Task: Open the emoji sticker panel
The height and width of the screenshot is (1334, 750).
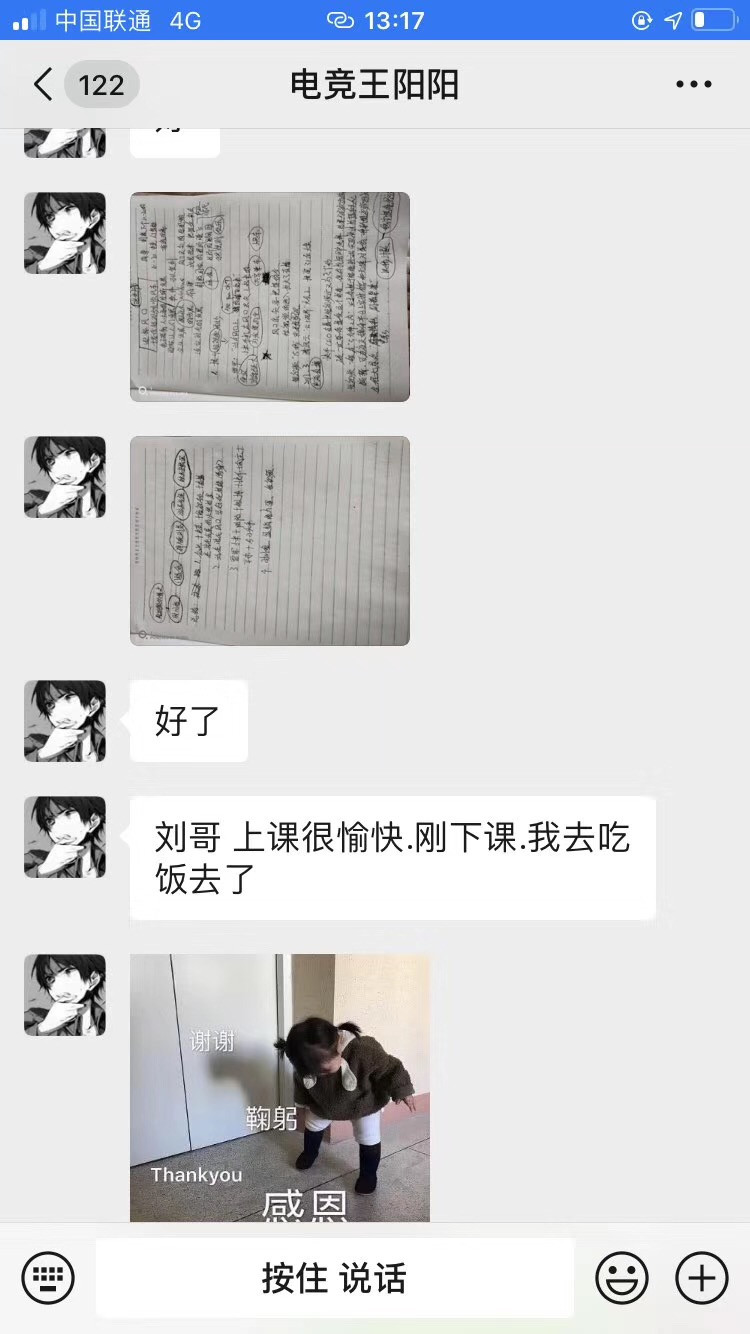Action: pos(622,1278)
